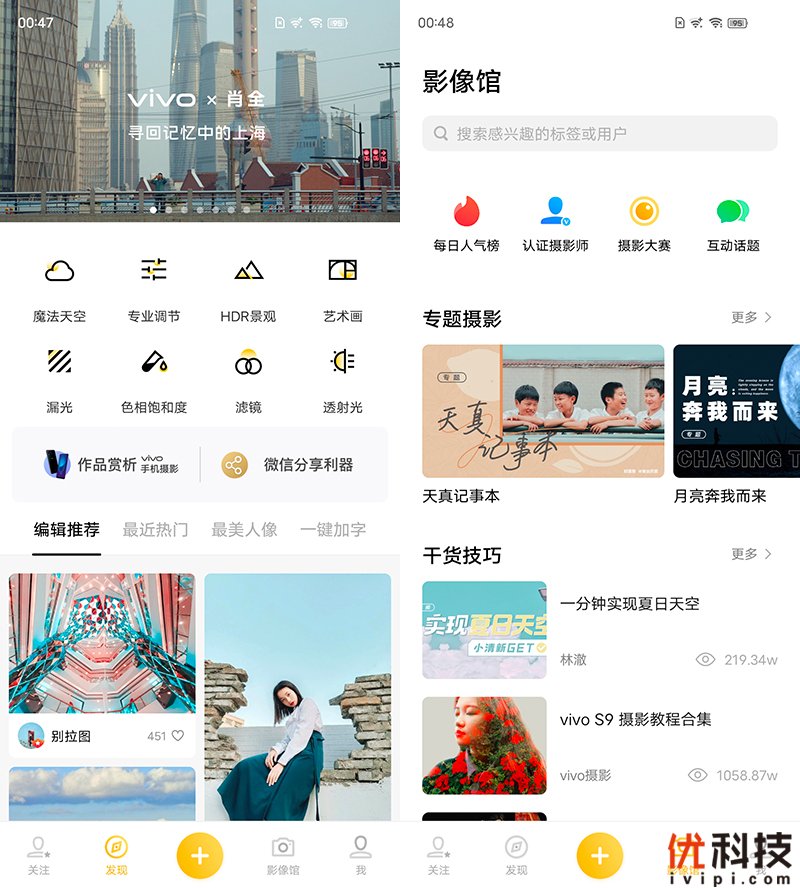Switch to the 最近热门 tab

tap(155, 530)
